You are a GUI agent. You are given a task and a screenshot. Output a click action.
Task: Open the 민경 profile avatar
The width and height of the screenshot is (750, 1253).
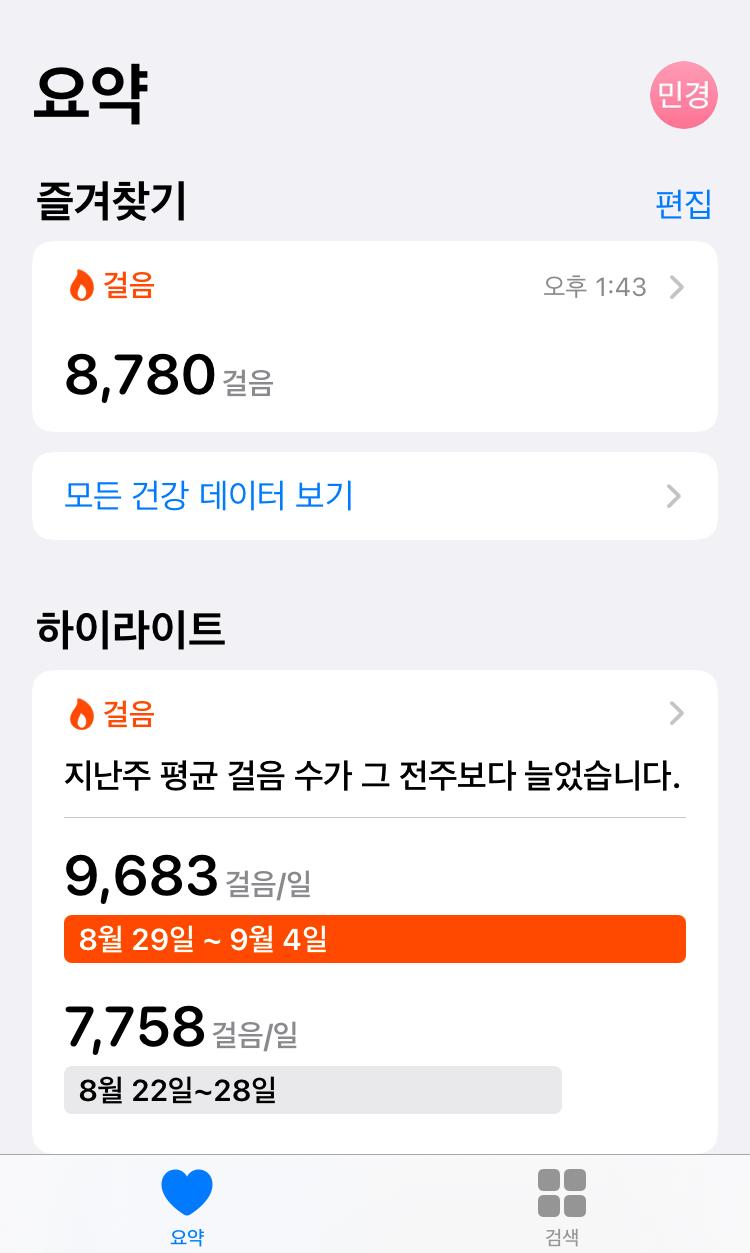684,96
